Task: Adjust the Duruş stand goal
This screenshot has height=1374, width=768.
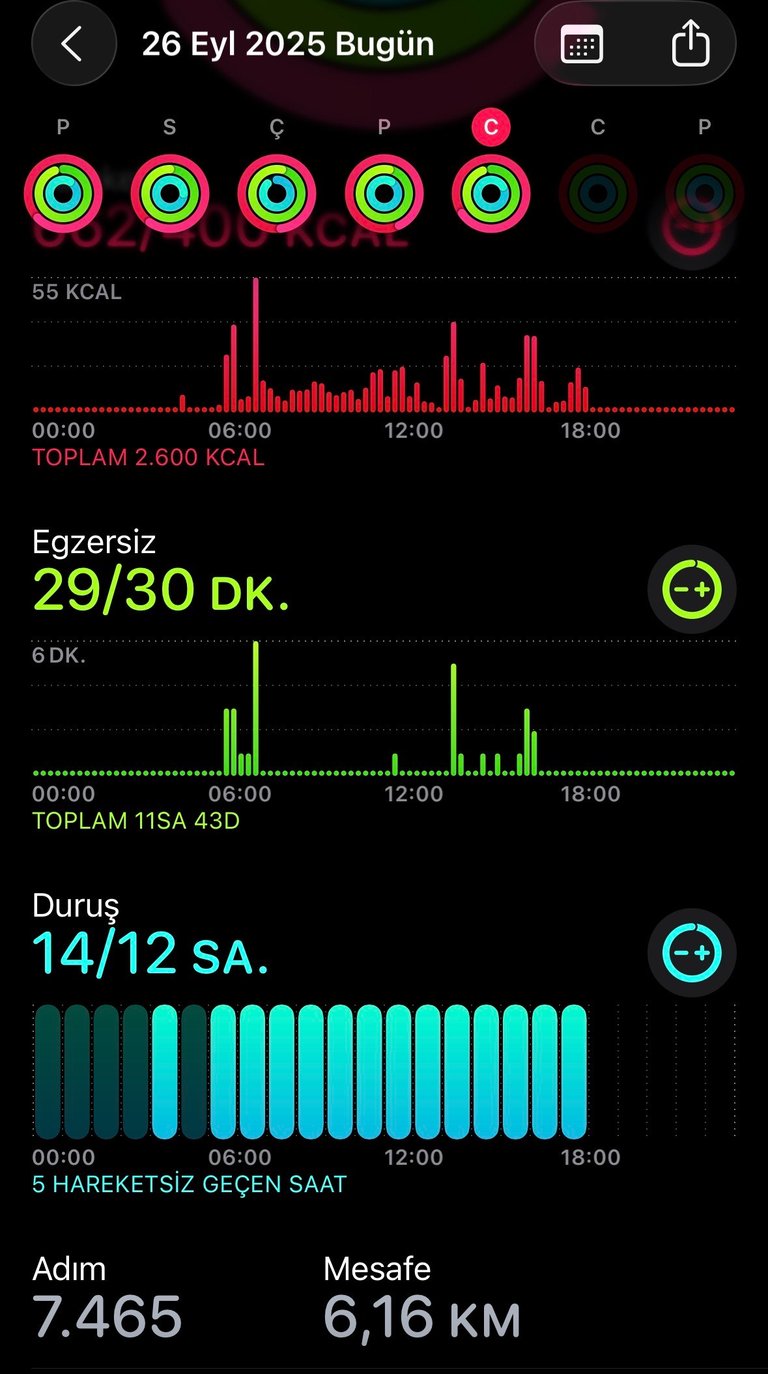Action: [692, 953]
